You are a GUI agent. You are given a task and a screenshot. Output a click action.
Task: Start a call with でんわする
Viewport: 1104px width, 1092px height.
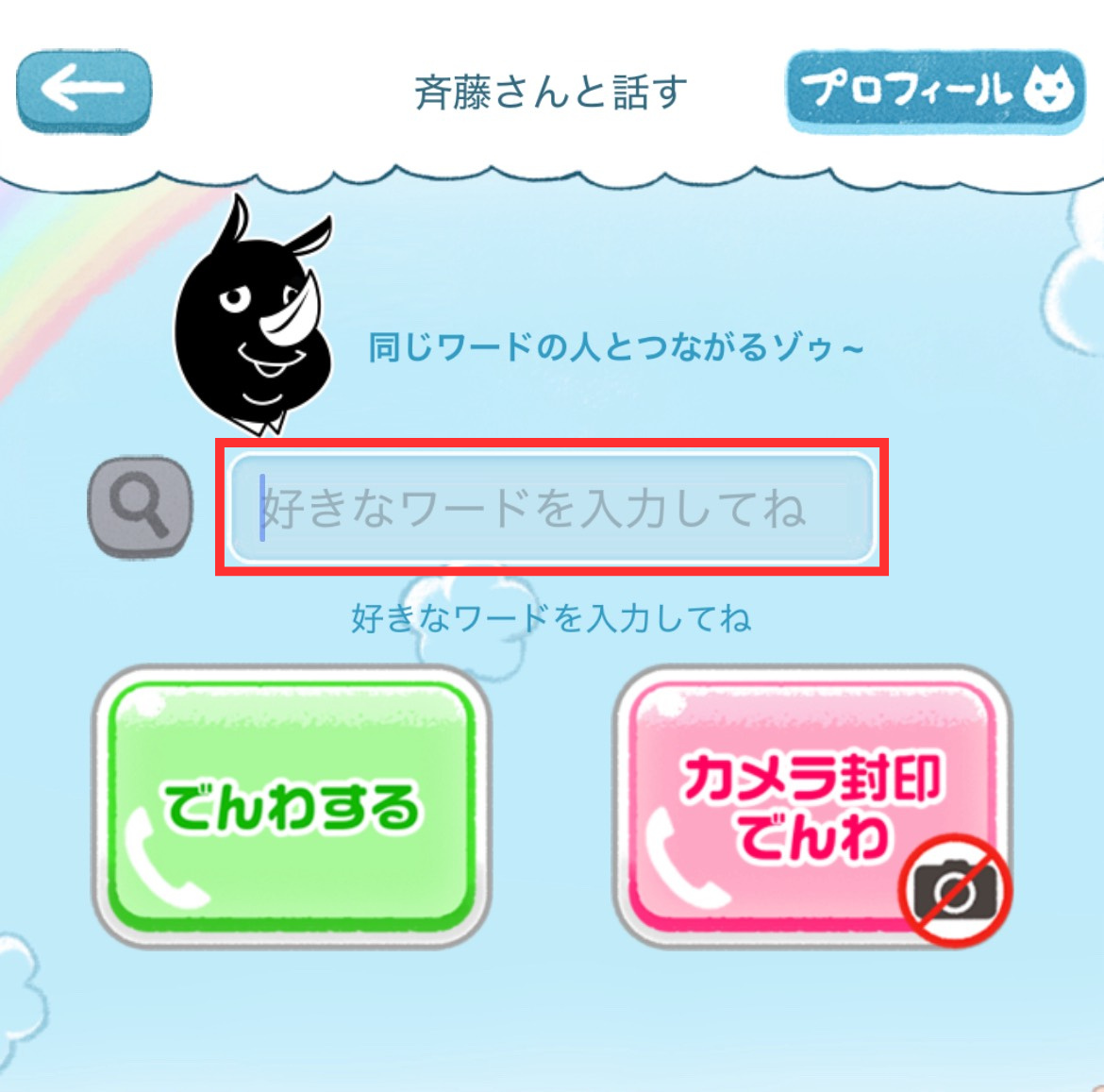pyautogui.click(x=292, y=807)
